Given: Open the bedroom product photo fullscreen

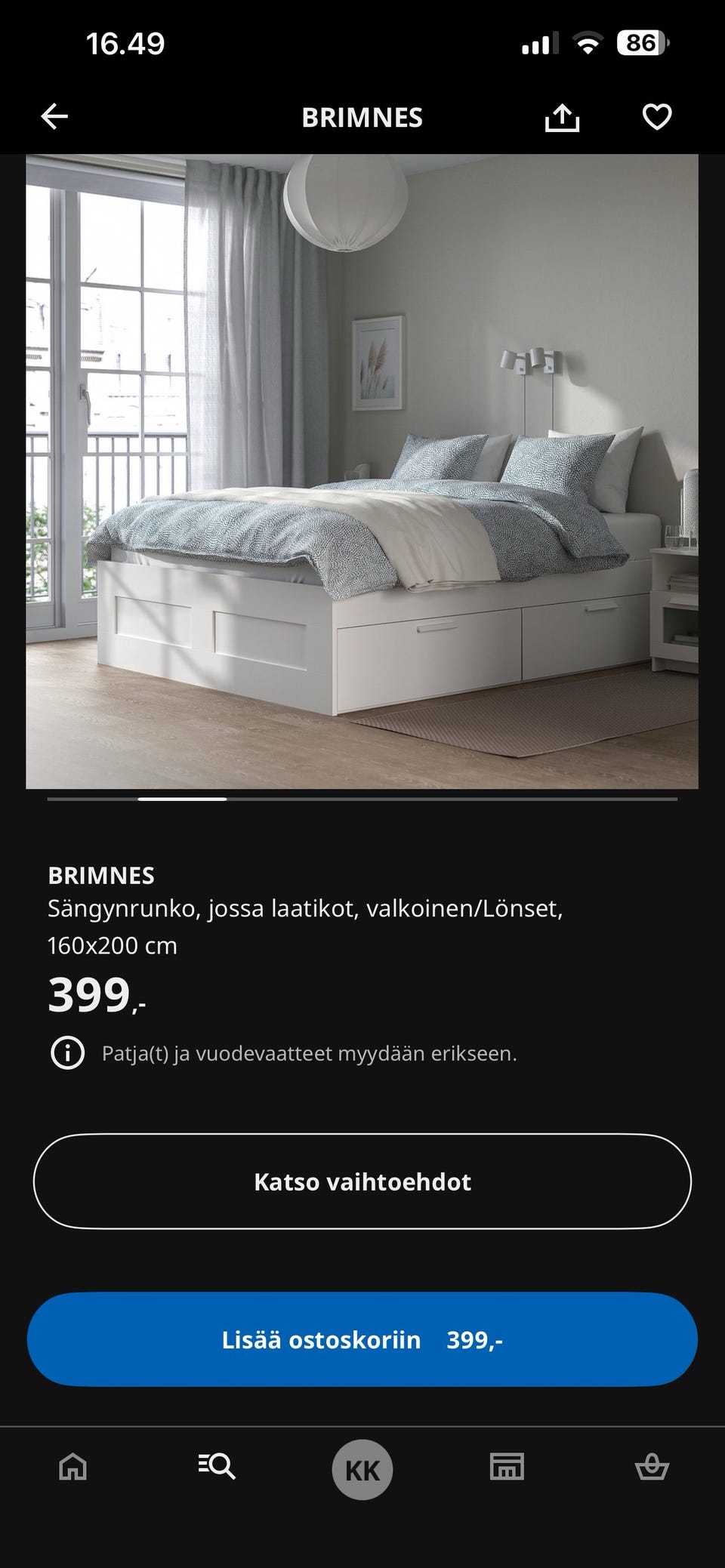Looking at the screenshot, I should coord(362,468).
